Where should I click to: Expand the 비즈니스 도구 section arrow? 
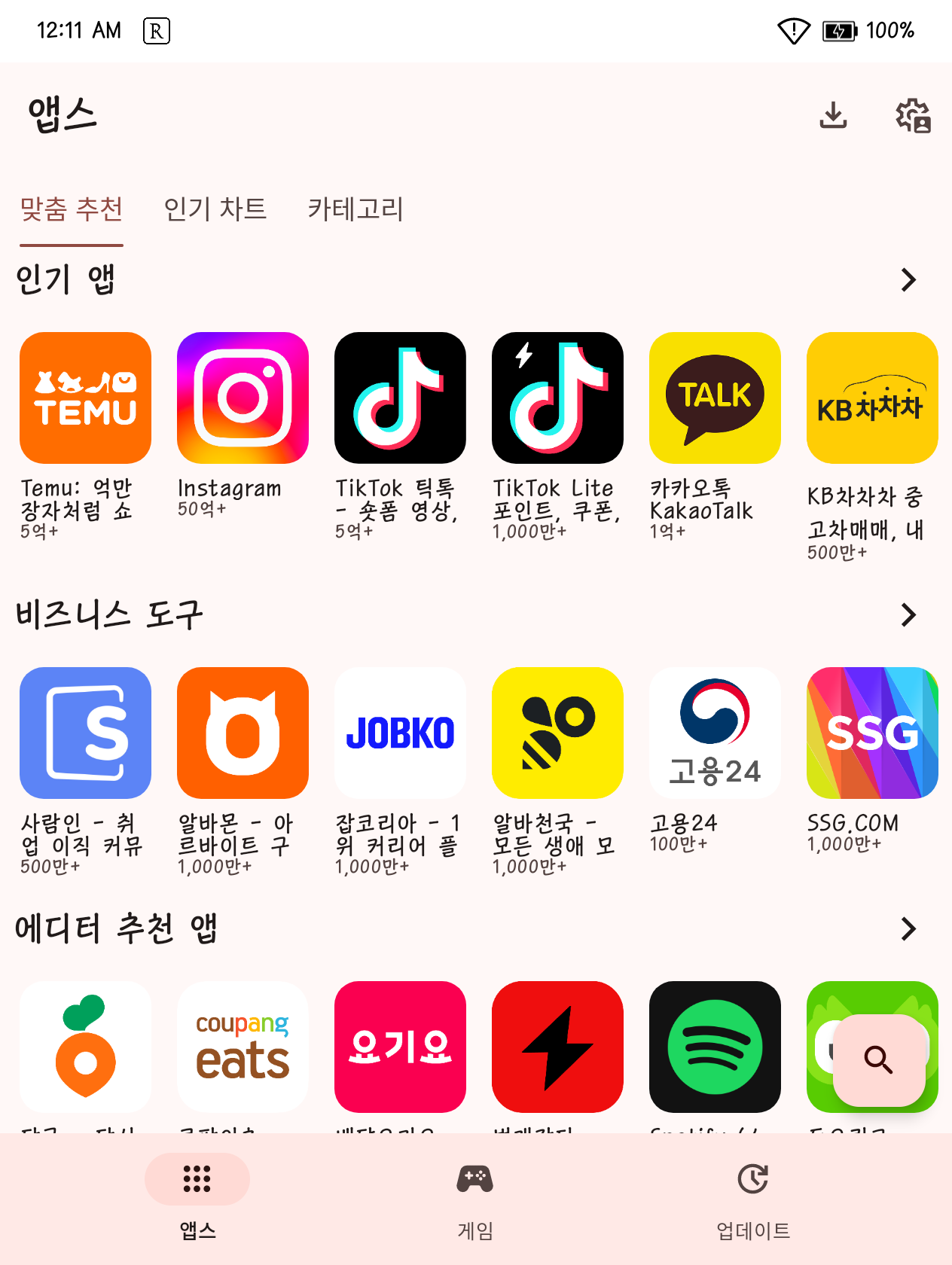click(908, 615)
